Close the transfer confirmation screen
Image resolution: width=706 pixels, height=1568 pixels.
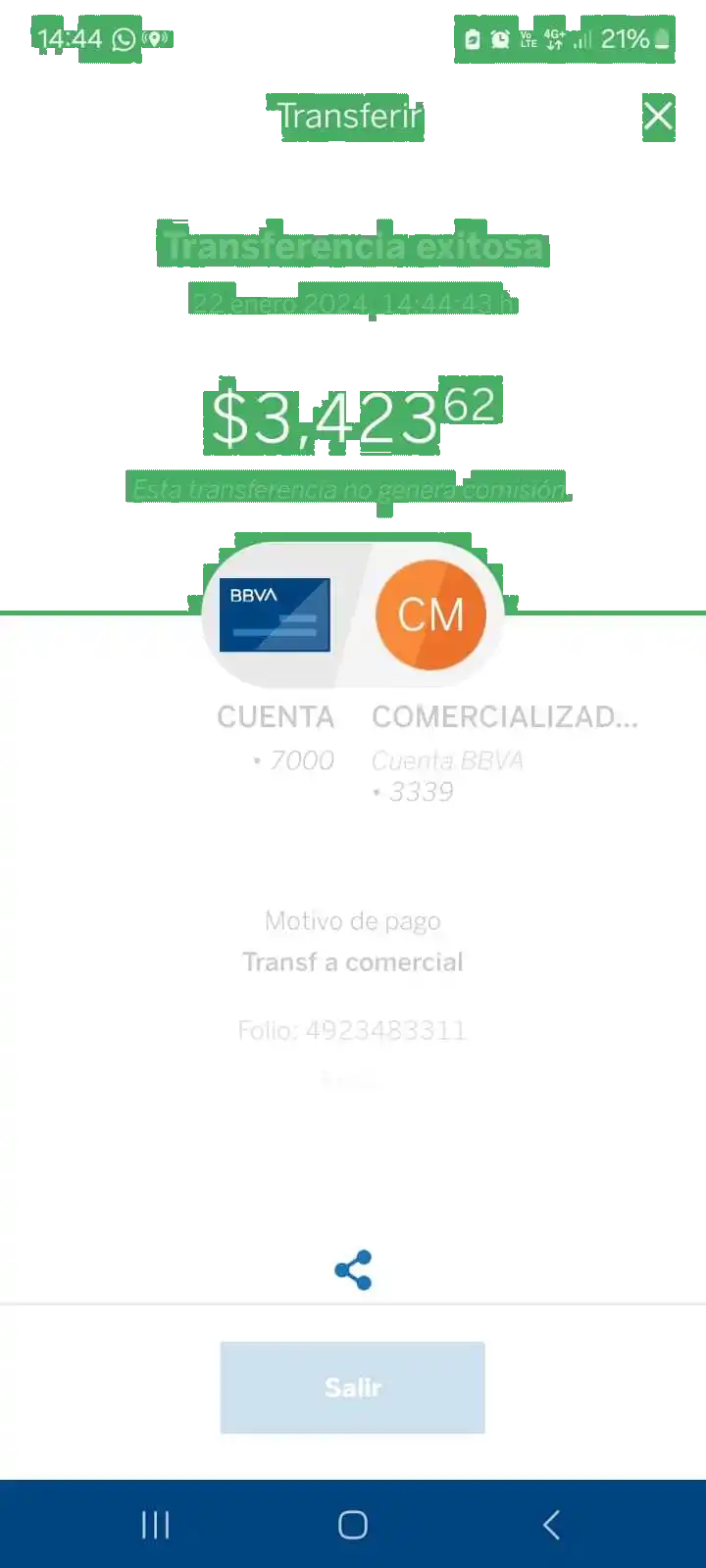pyautogui.click(x=658, y=116)
